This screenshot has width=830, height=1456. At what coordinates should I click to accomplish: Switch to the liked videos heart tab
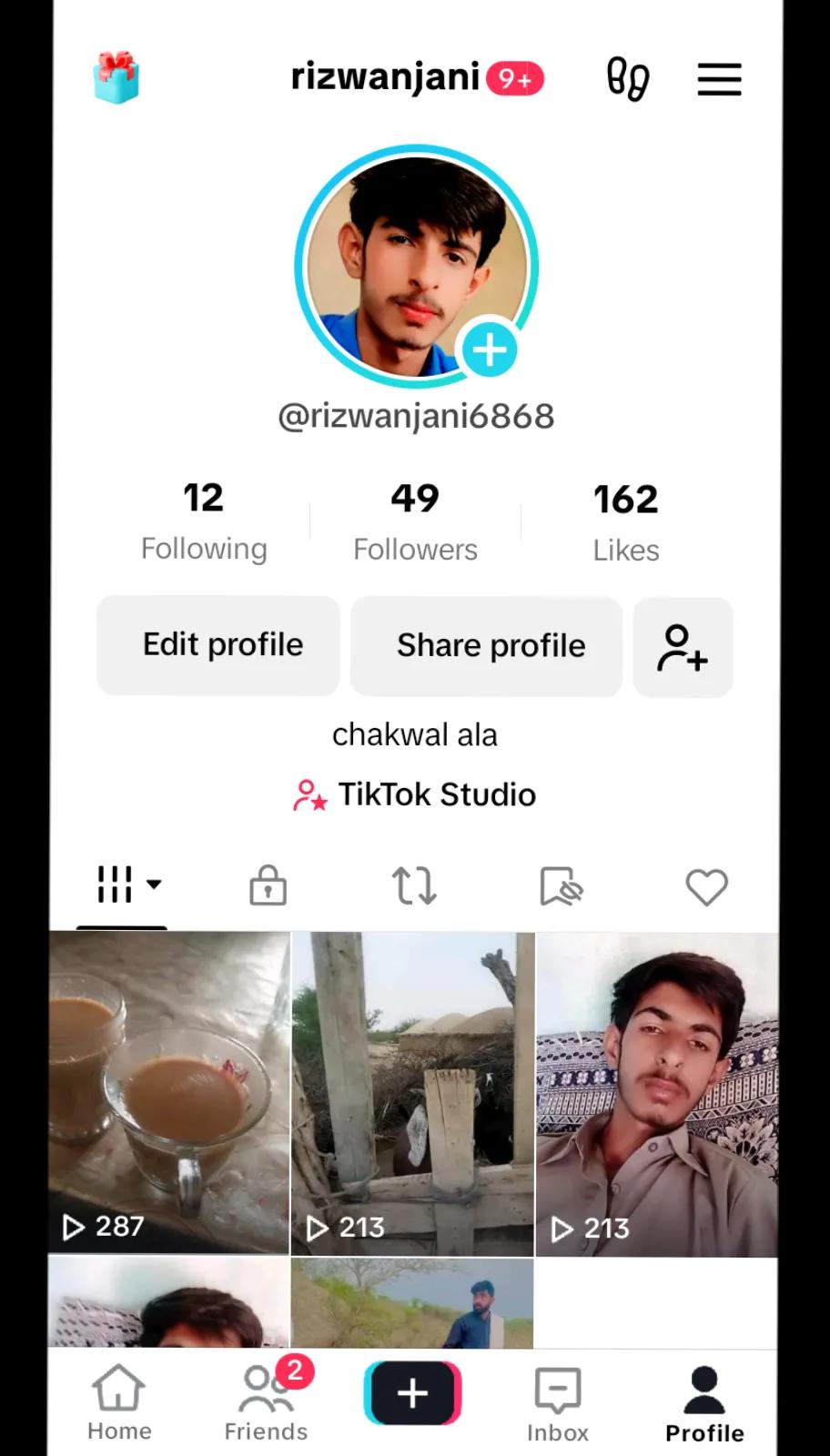click(706, 887)
